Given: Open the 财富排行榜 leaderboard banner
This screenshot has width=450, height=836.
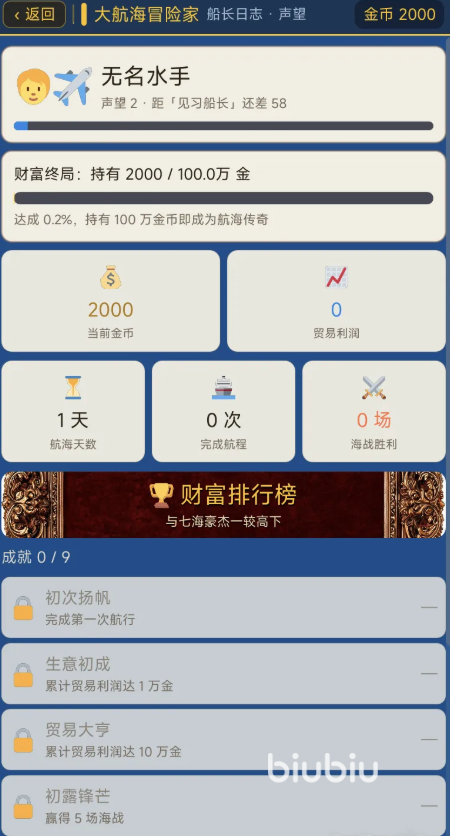Looking at the screenshot, I should [223, 504].
